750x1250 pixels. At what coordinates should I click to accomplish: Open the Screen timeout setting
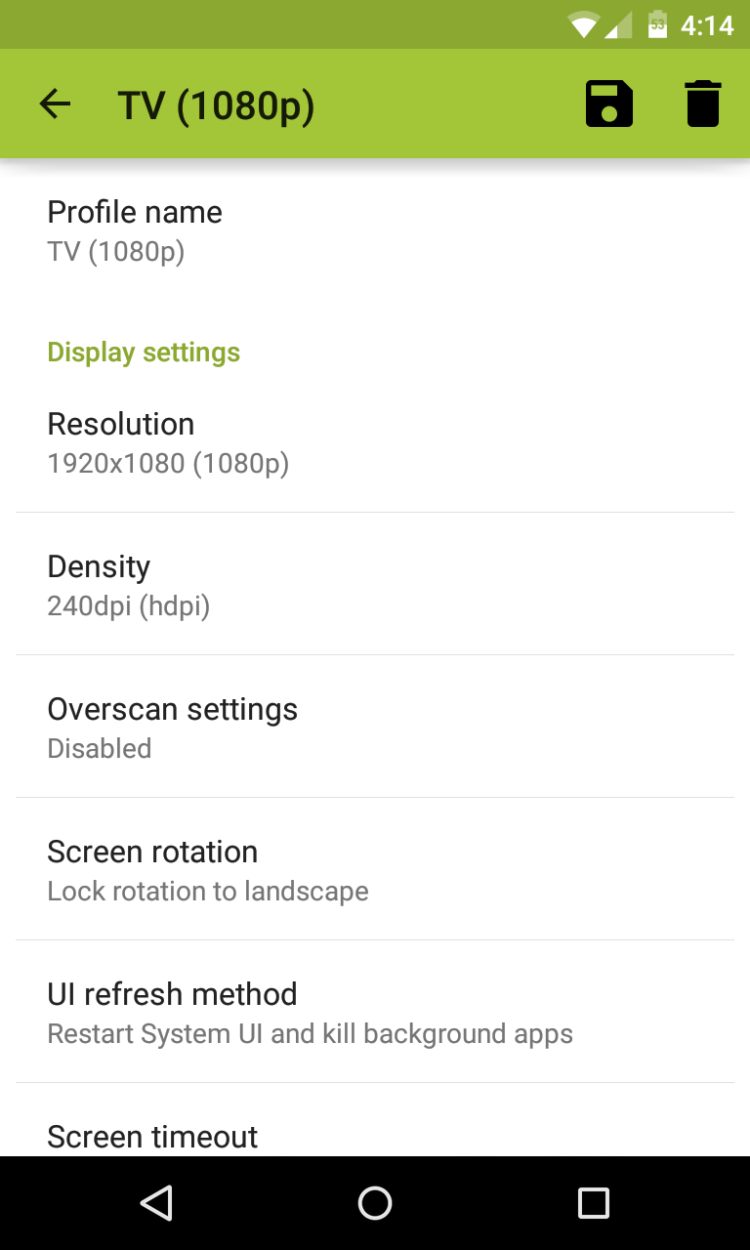click(x=375, y=1136)
